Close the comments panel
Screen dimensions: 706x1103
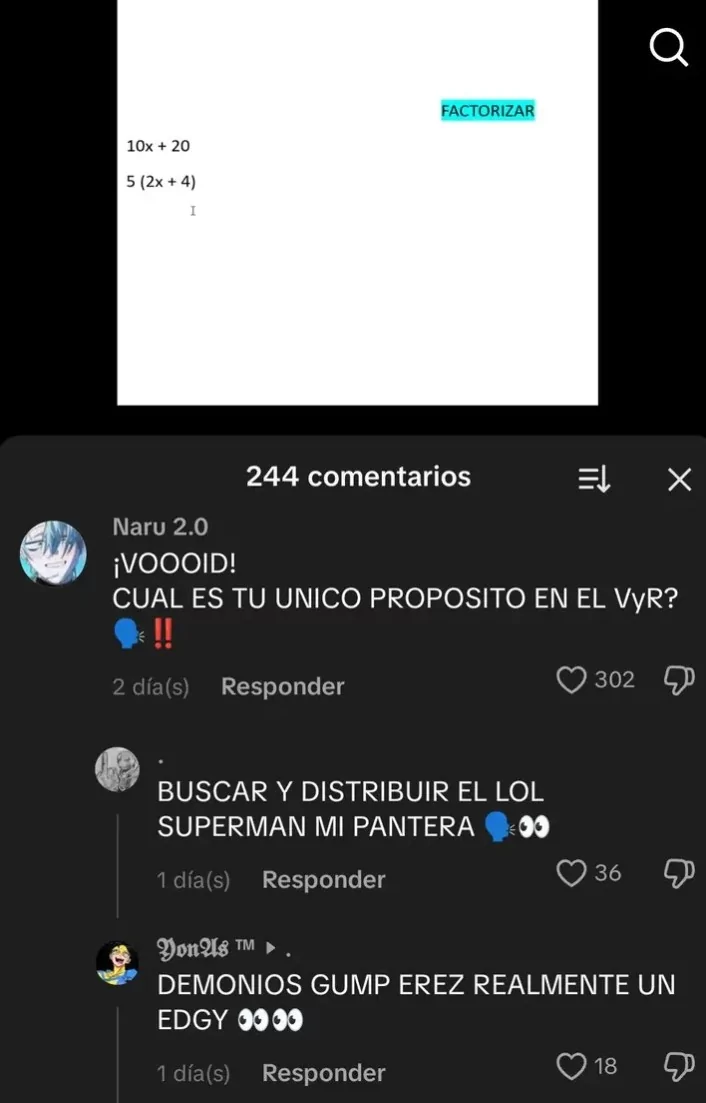pyautogui.click(x=679, y=479)
